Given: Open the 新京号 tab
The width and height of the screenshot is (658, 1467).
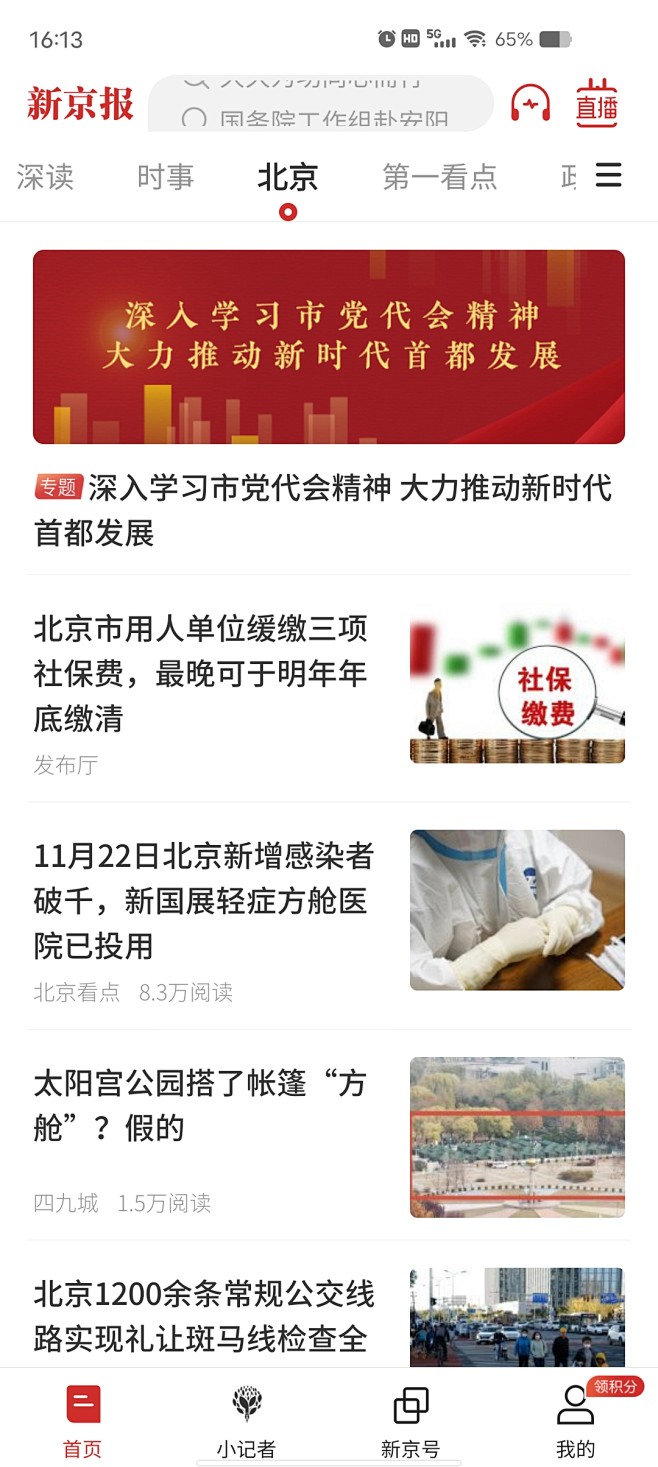Looking at the screenshot, I should click(410, 1420).
